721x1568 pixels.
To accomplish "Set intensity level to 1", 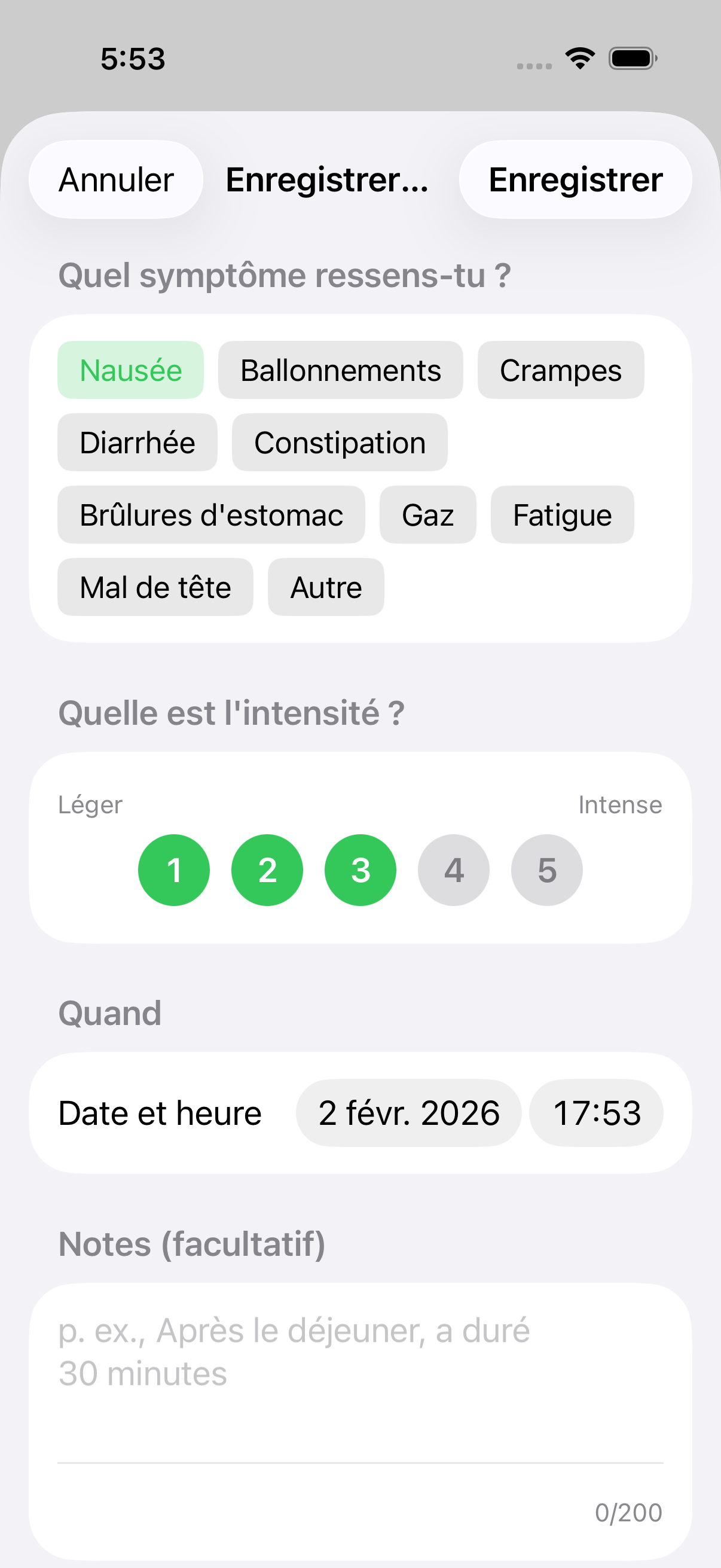I will point(174,870).
